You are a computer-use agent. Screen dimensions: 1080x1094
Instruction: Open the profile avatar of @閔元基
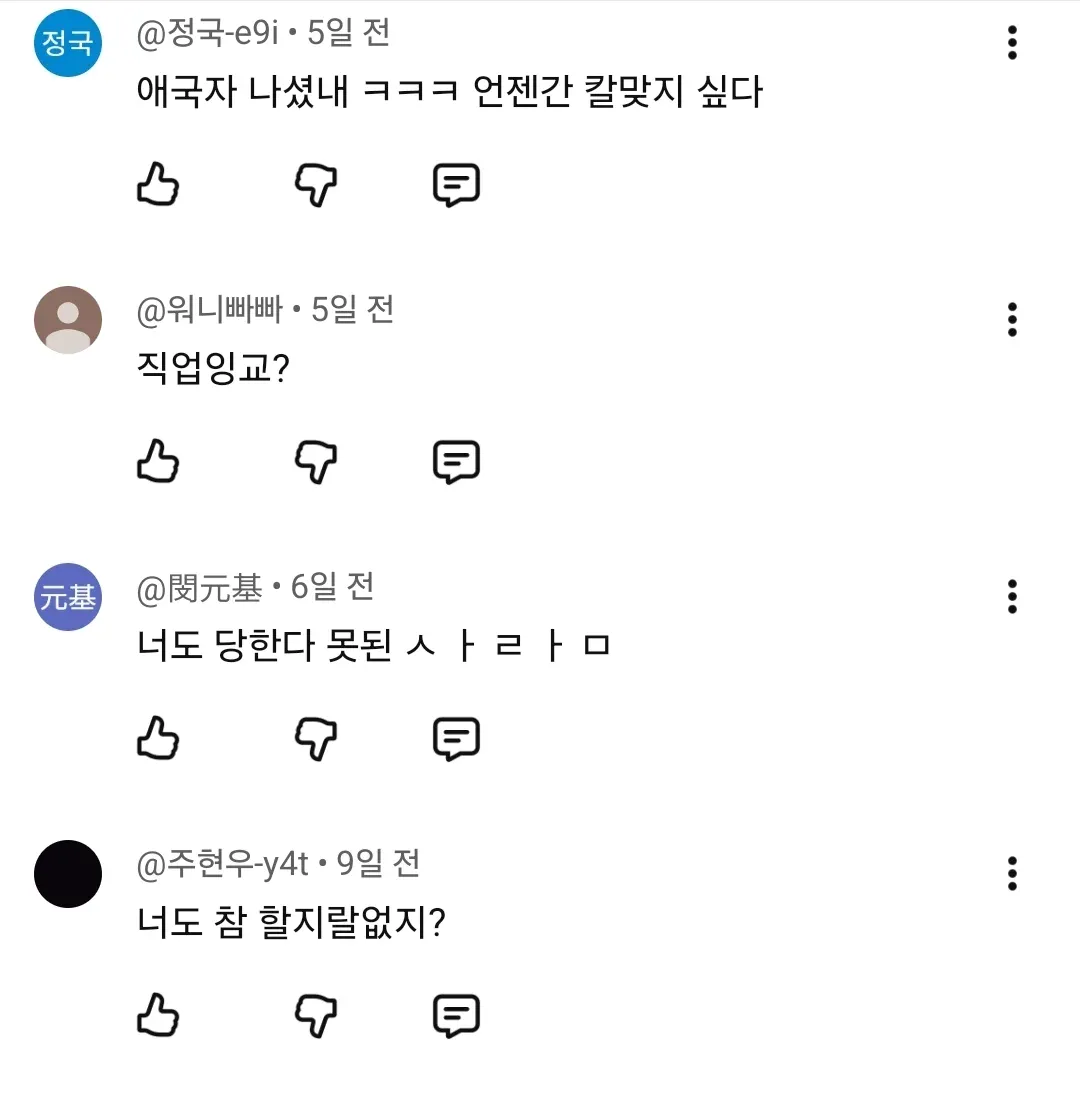[x=68, y=597]
